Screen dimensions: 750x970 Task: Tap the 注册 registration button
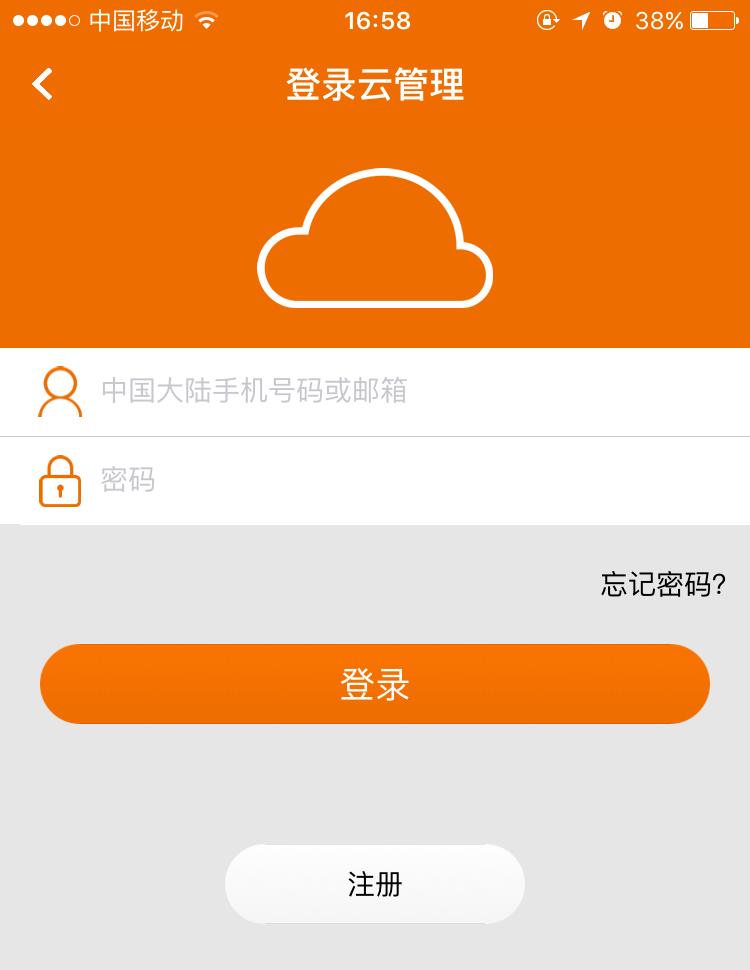coord(375,884)
